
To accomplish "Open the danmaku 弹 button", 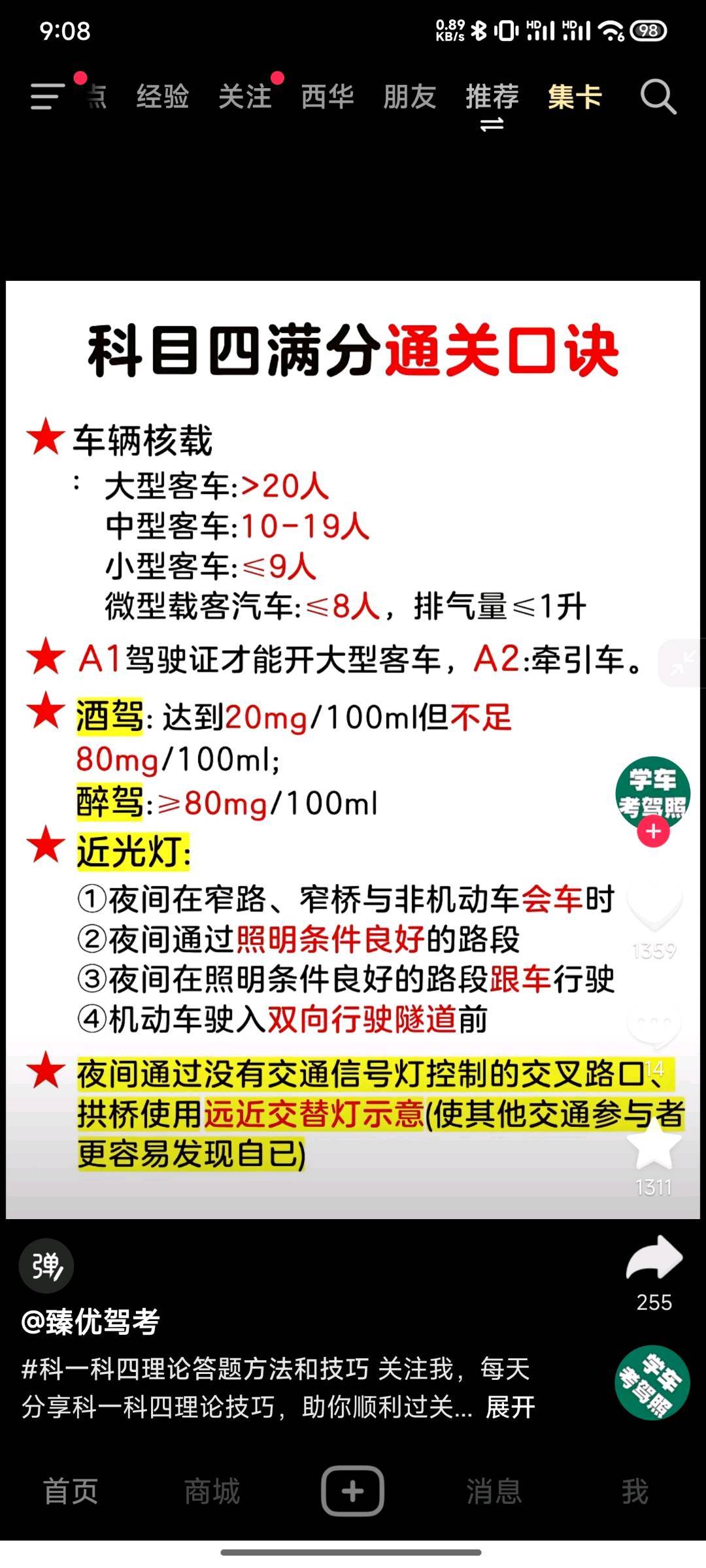I will click(46, 1266).
